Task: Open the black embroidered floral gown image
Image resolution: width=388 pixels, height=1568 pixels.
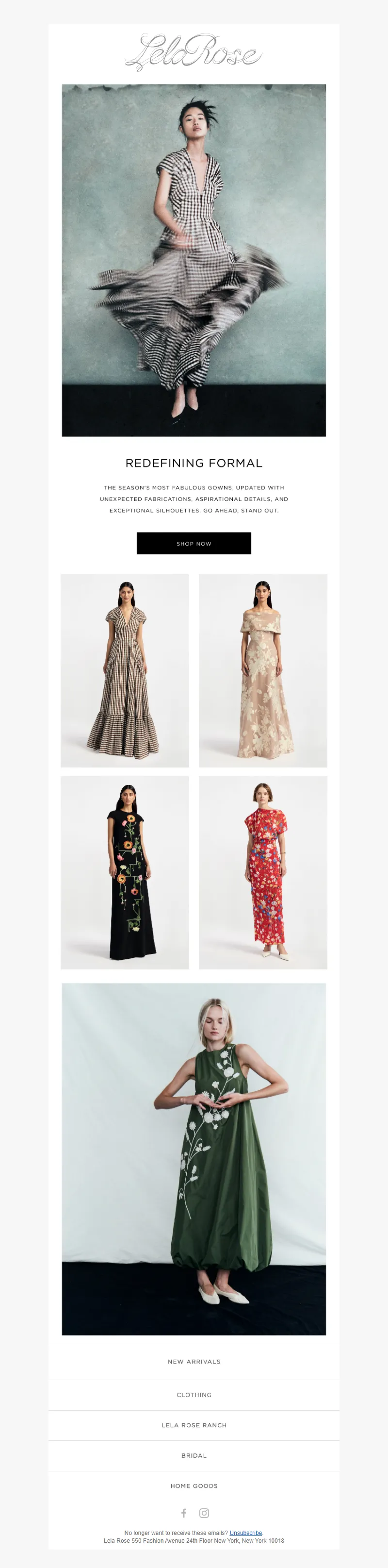Action: tap(125, 872)
